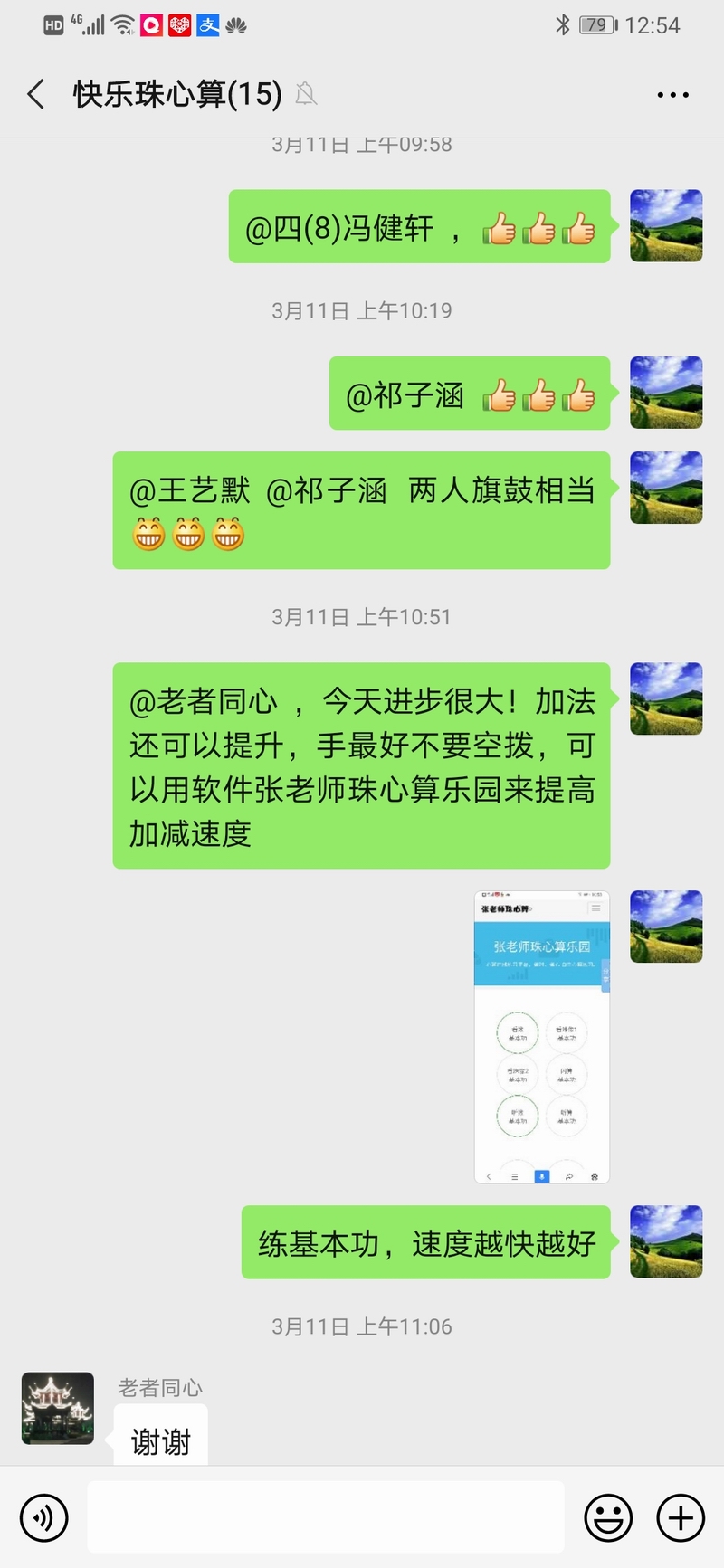Open the plus attachments menu
The width and height of the screenshot is (724, 1568).
681,1517
